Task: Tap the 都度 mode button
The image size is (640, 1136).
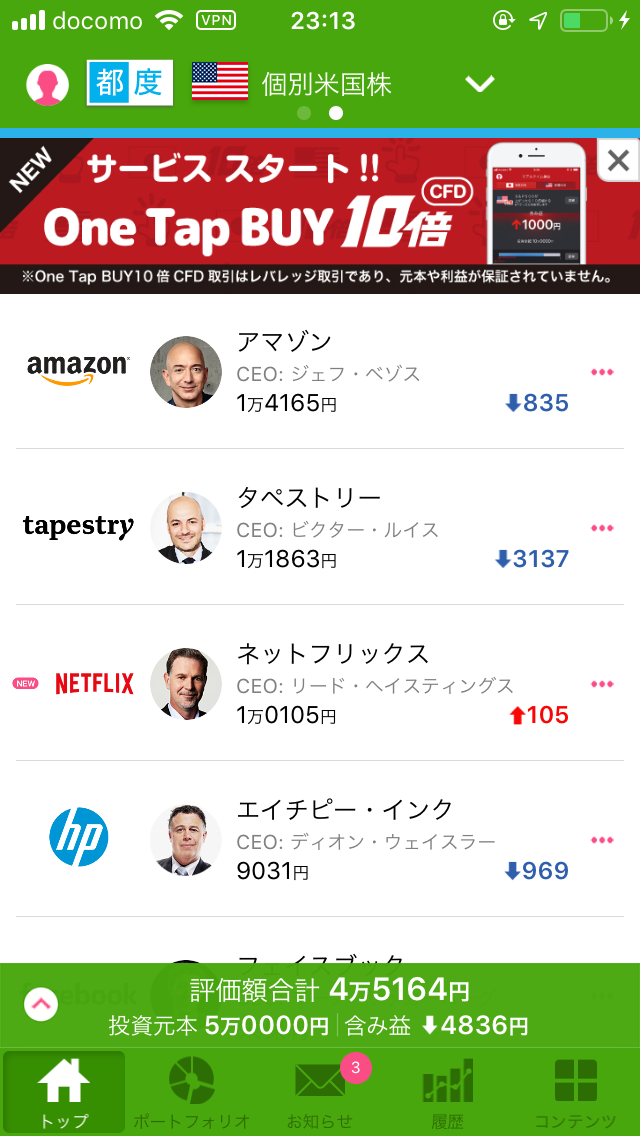Action: click(130, 83)
